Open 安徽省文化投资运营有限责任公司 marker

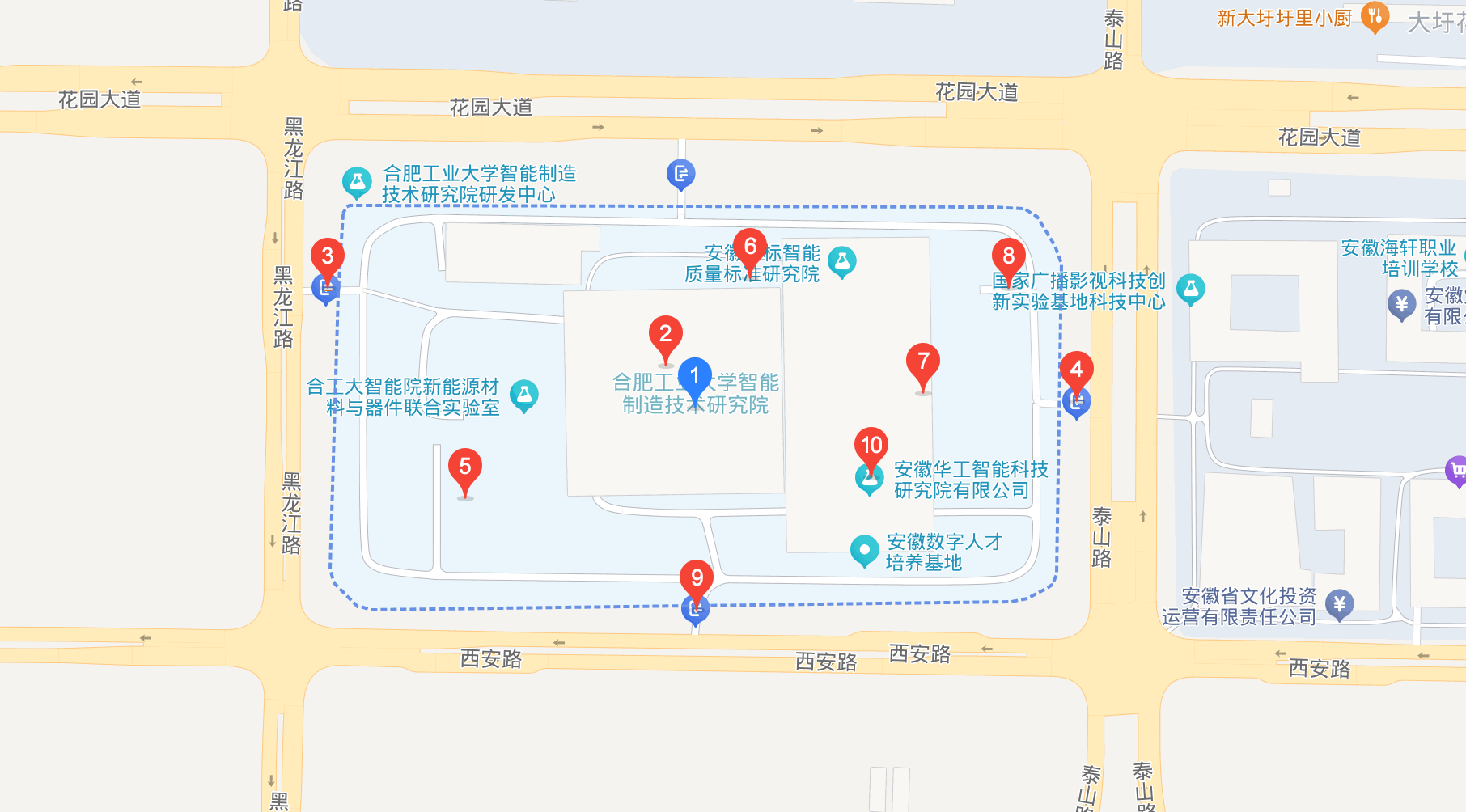pos(1340,604)
